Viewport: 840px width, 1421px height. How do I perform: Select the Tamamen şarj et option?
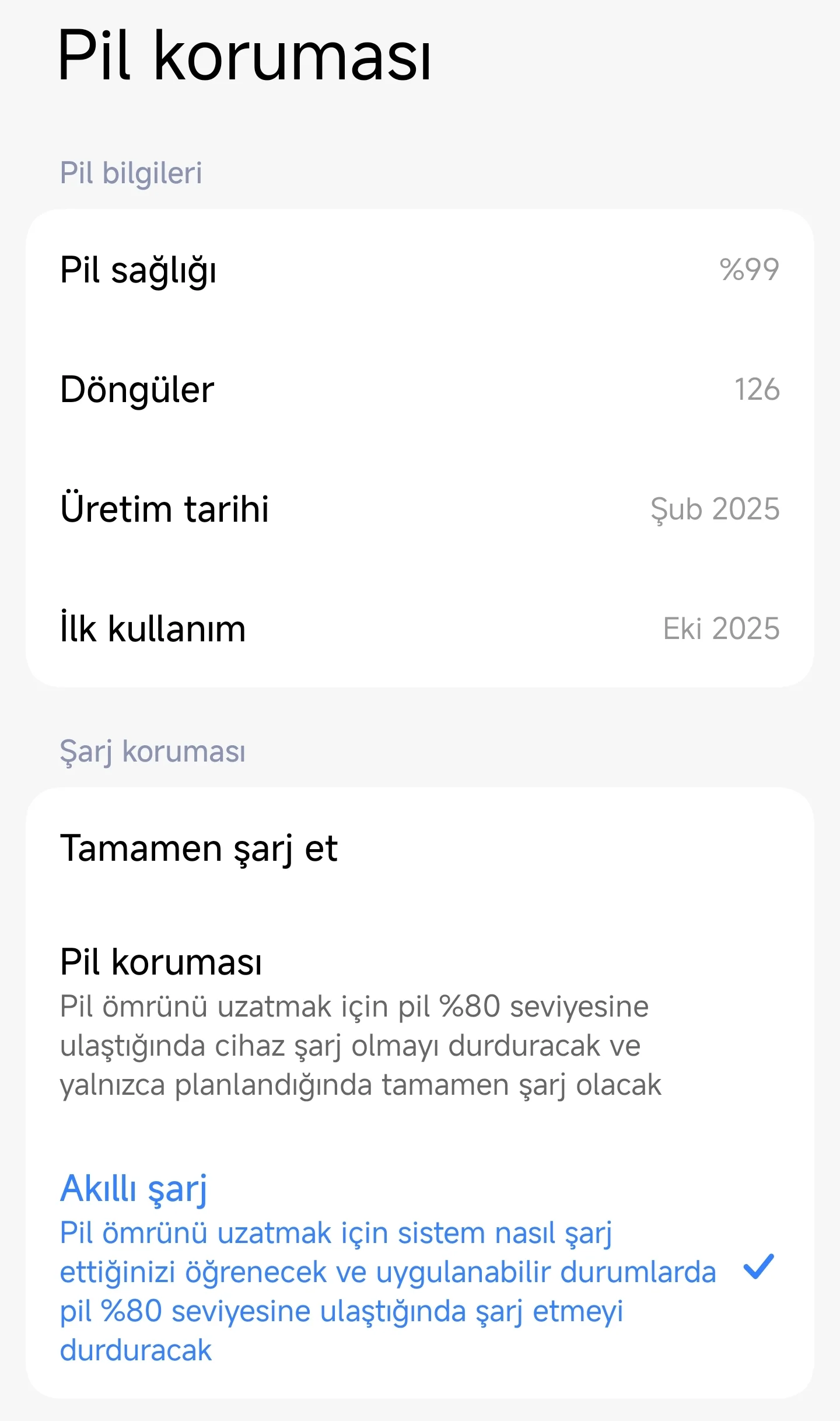coord(420,848)
